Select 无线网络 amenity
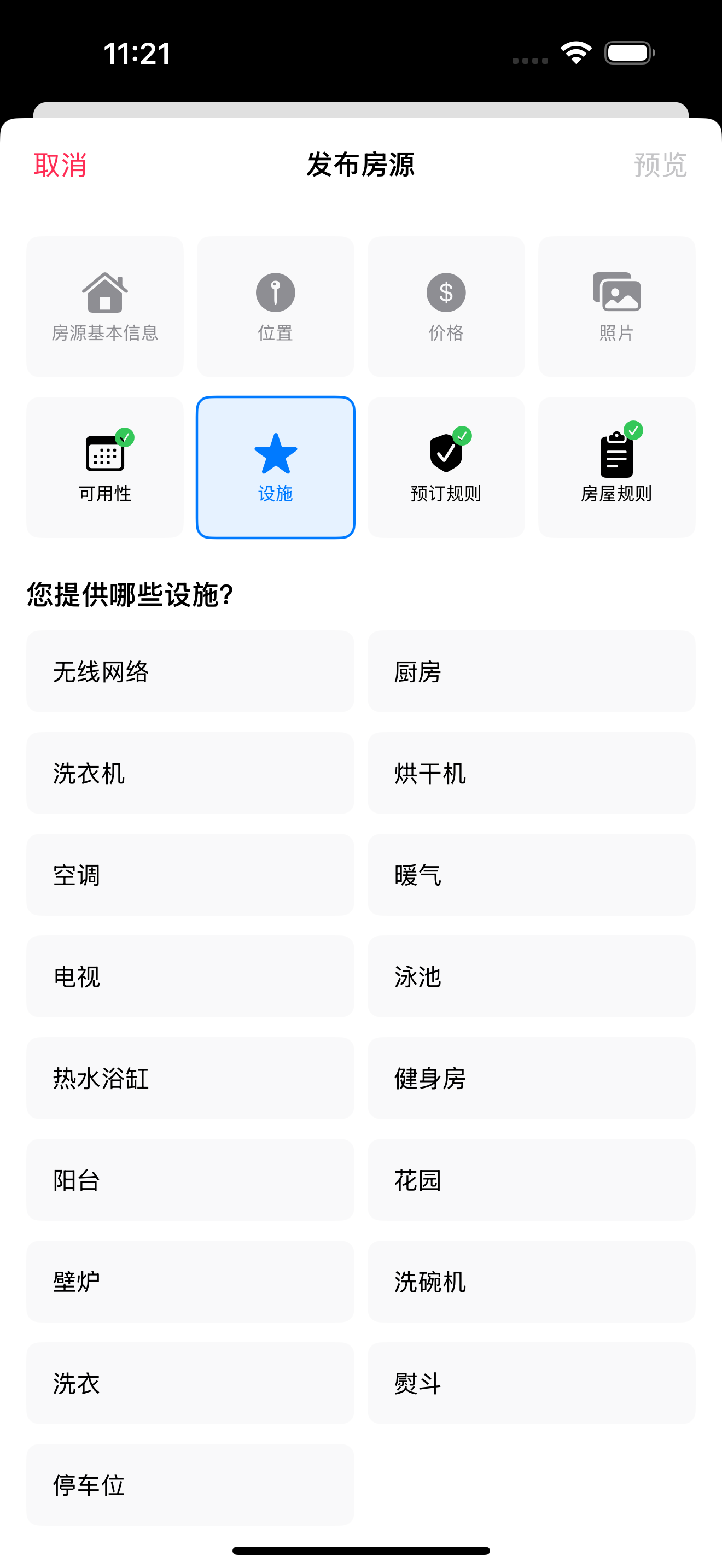 pyautogui.click(x=190, y=671)
